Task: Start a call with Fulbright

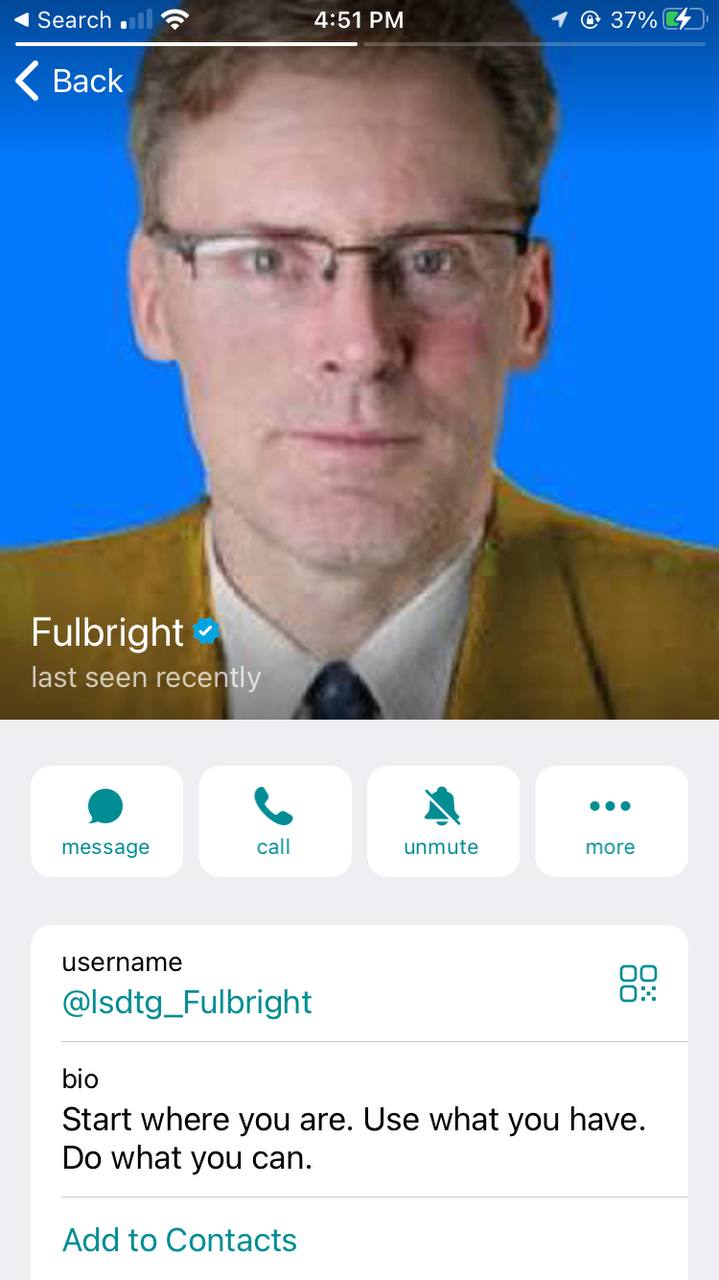Action: point(274,821)
